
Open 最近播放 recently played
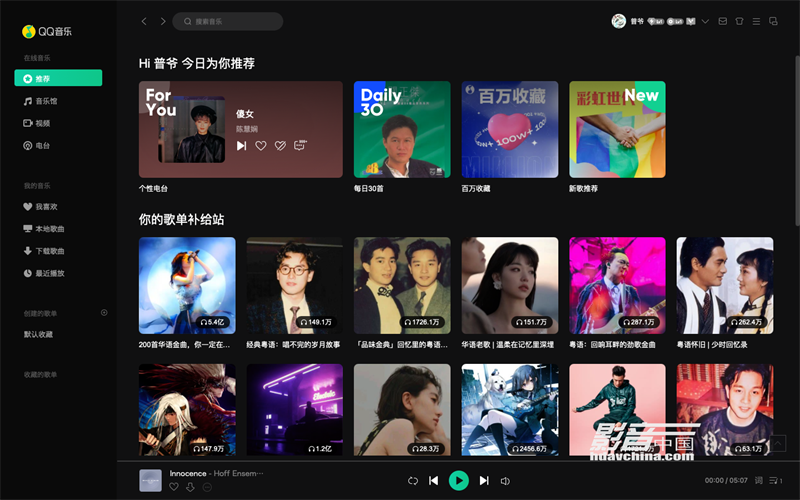pyautogui.click(x=49, y=273)
